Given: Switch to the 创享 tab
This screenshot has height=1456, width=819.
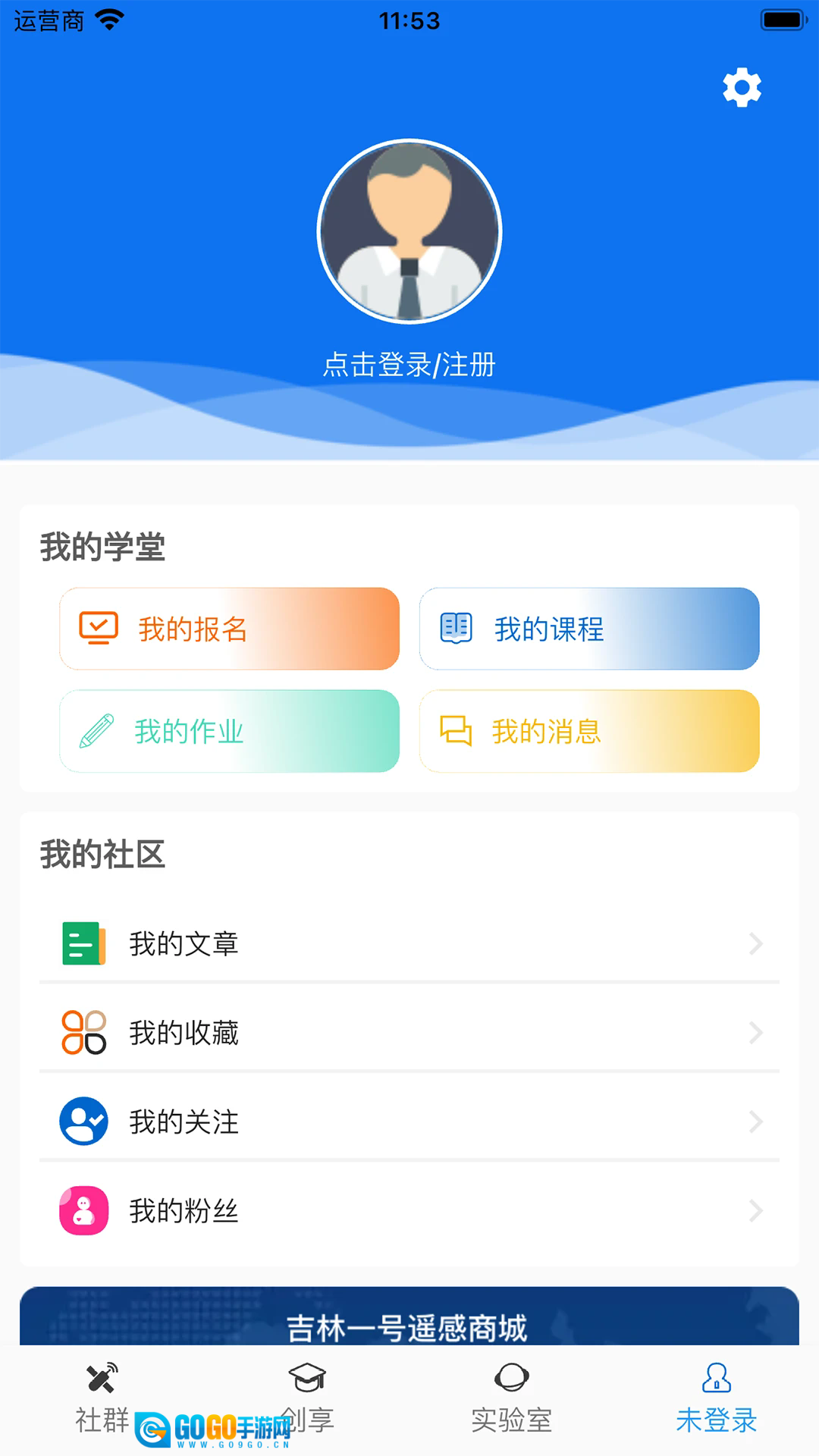Looking at the screenshot, I should tap(307, 1399).
